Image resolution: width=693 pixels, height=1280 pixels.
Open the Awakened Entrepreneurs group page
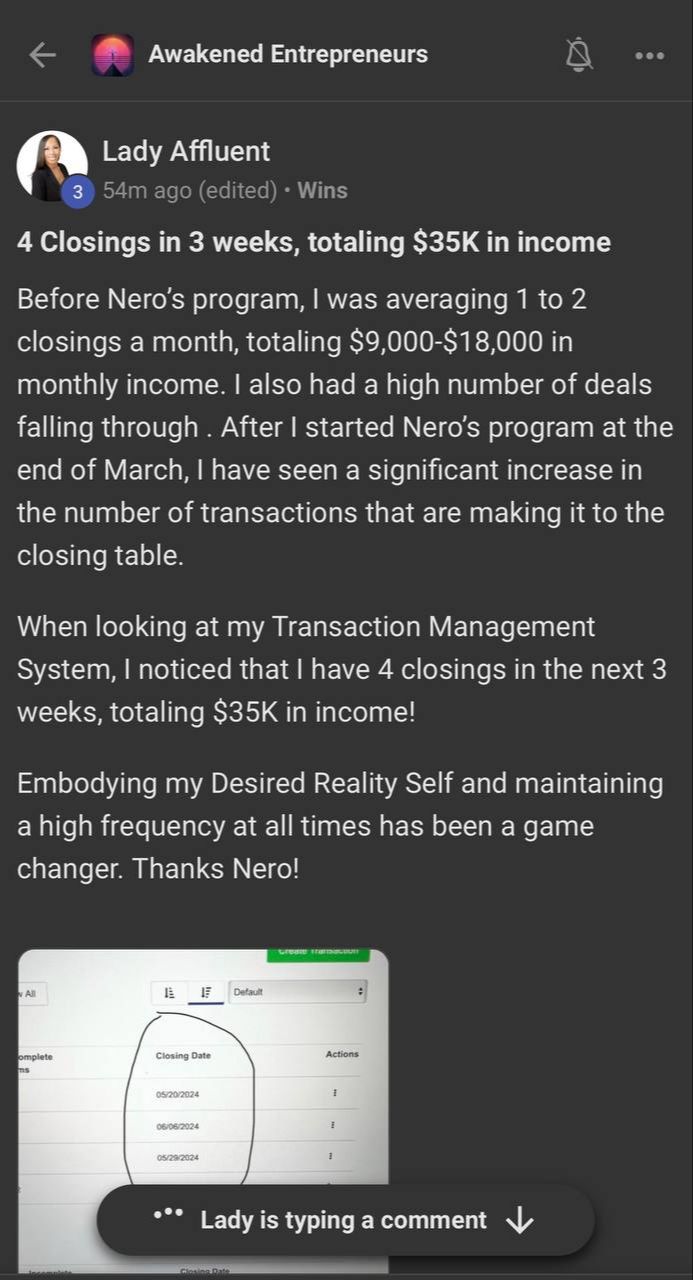coord(287,54)
